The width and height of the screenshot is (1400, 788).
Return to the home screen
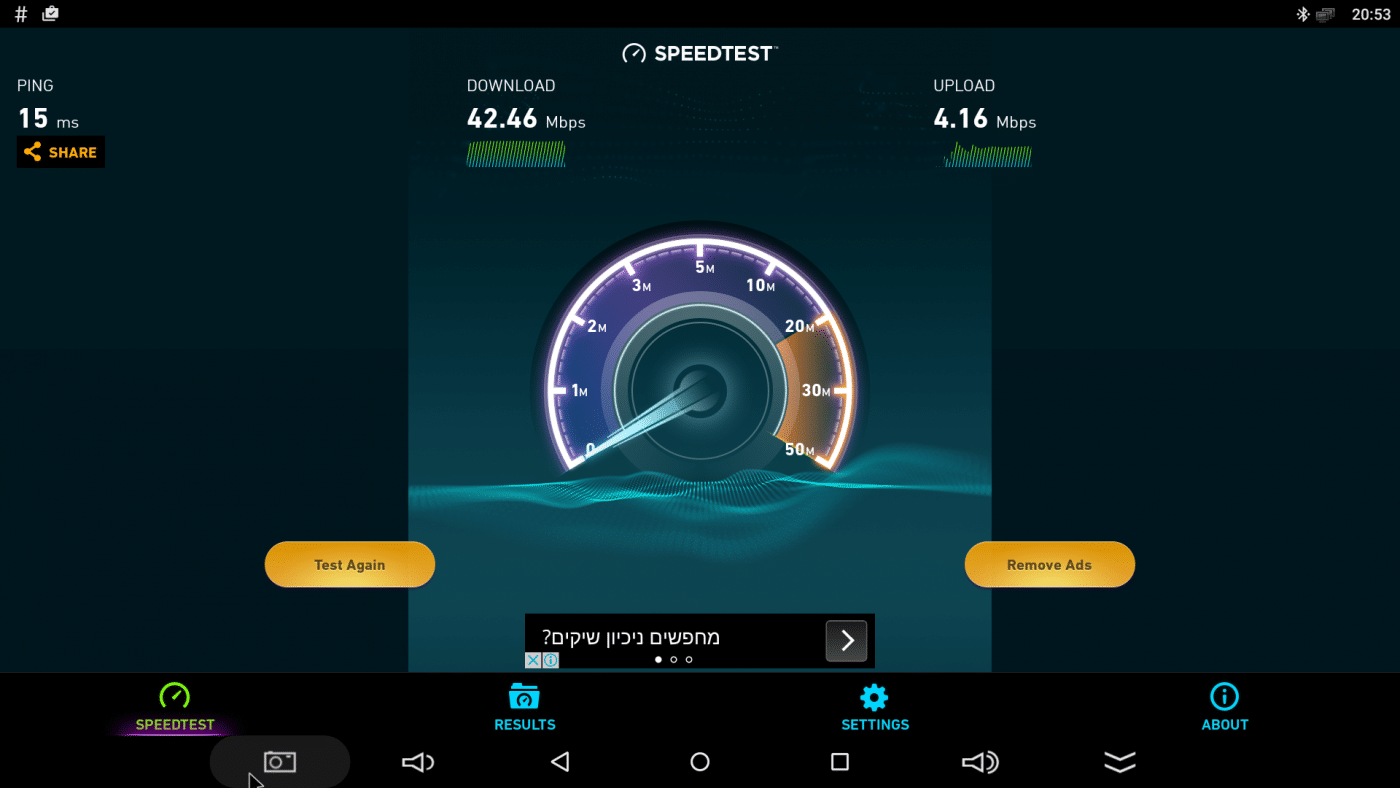pyautogui.click(x=700, y=762)
